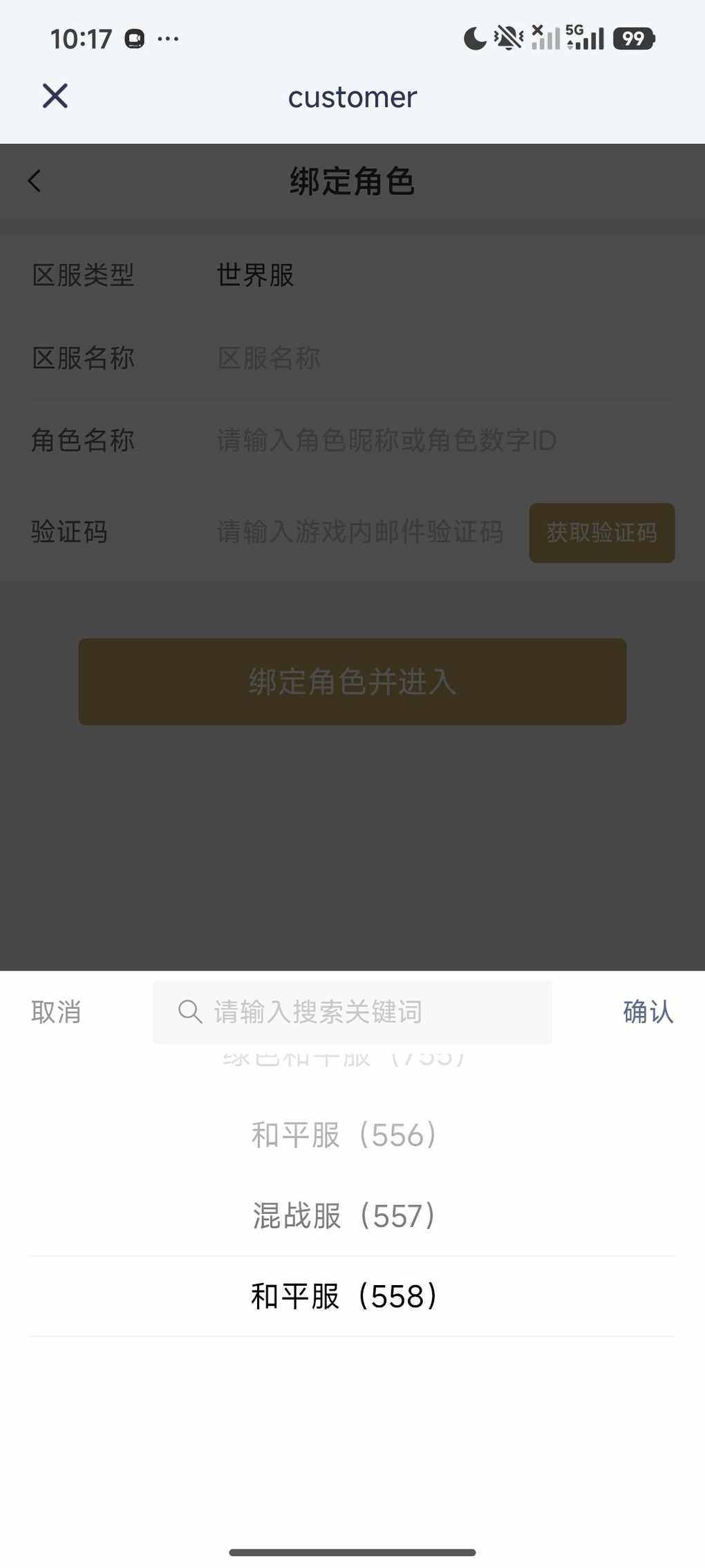Select 和平服 (556) in the picker
This screenshot has height=1568, width=705.
click(x=344, y=1135)
